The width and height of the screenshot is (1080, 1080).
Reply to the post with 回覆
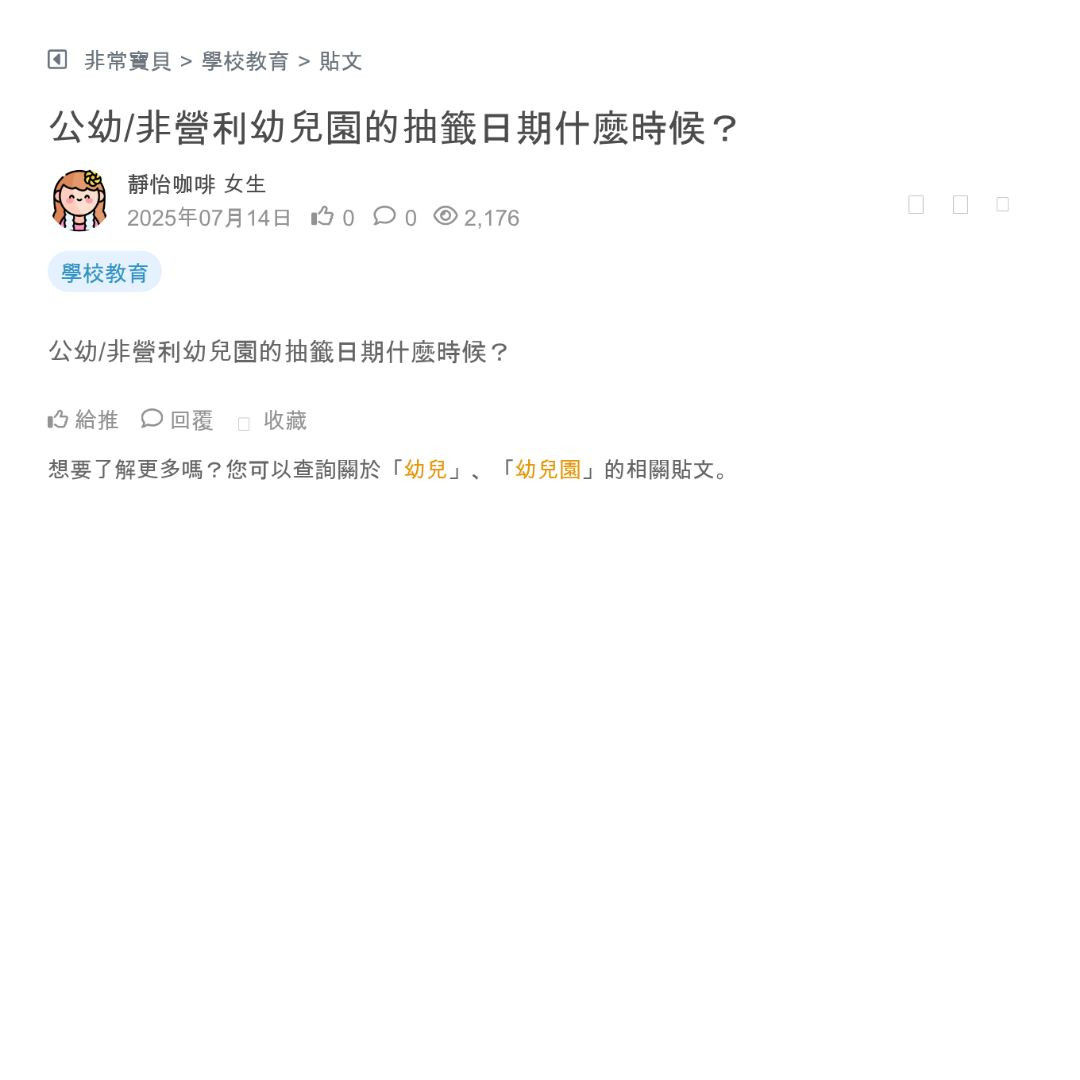(x=178, y=421)
